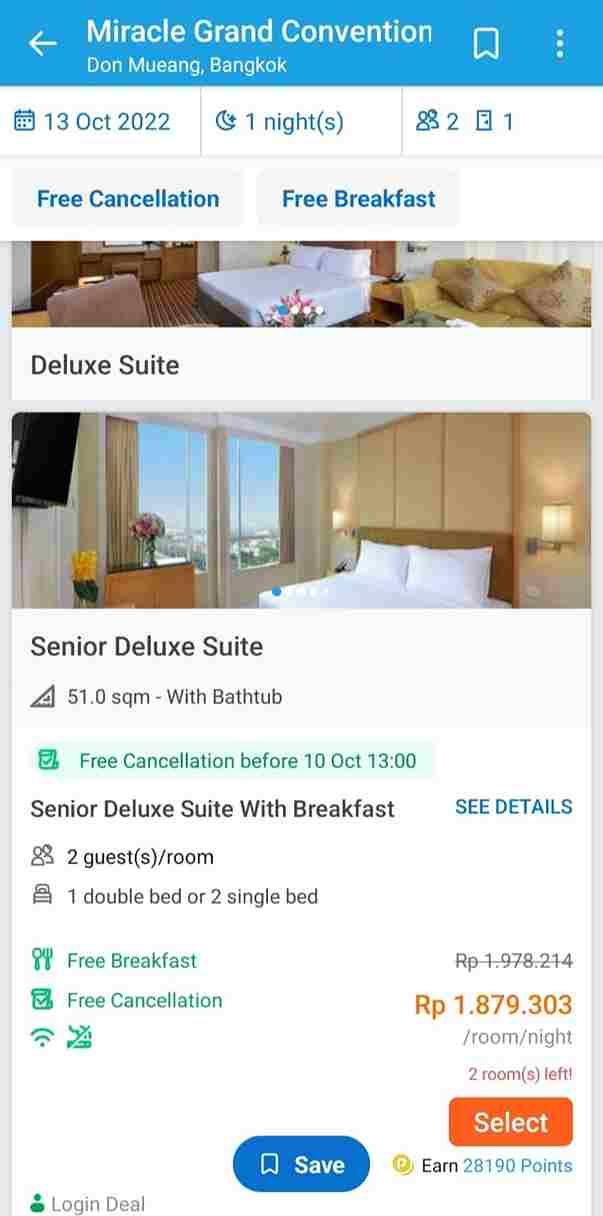View Senior Deluxe Suite room photo
The image size is (603, 1216).
coord(301,510)
